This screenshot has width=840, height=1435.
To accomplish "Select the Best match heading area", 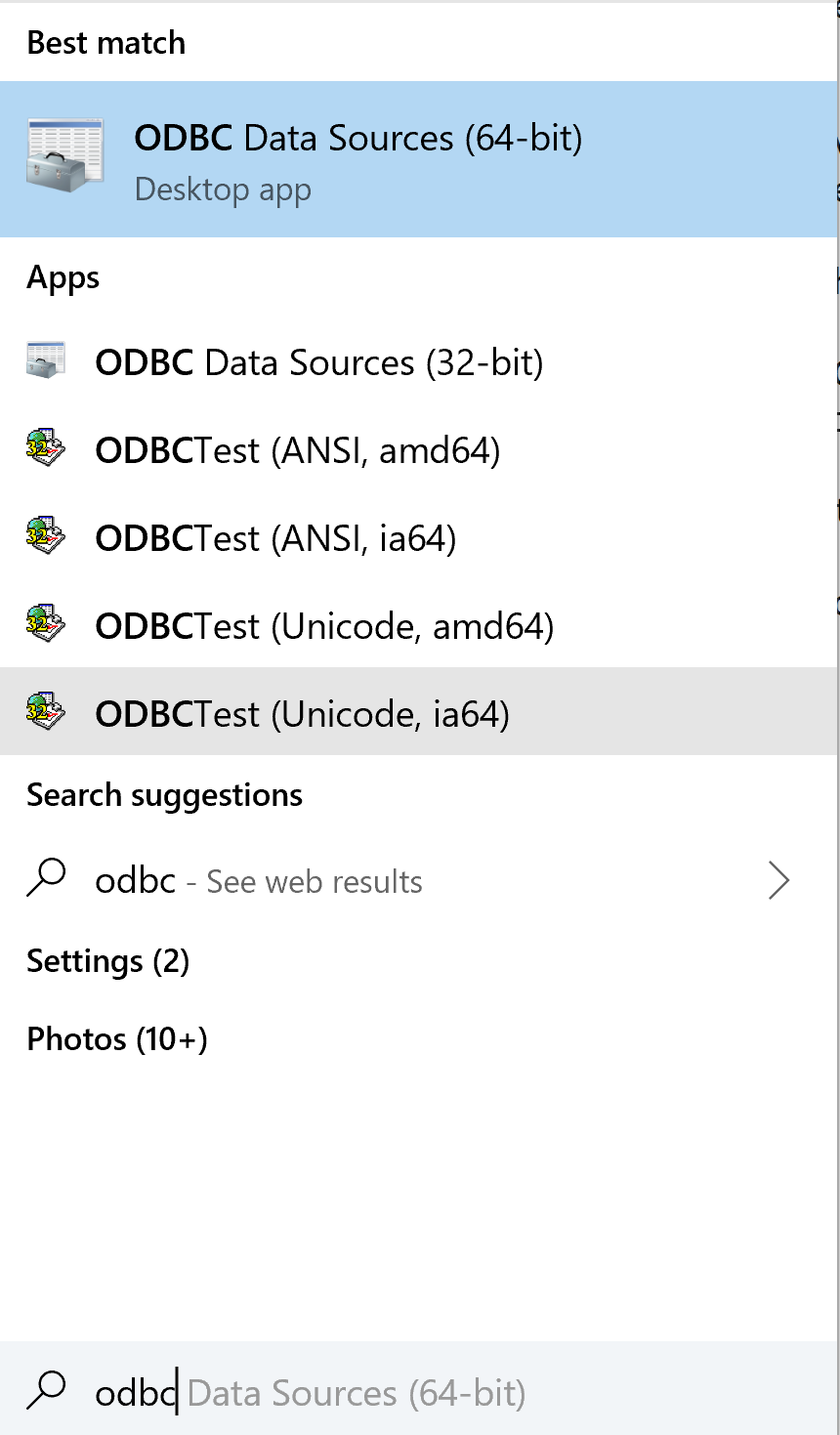I will click(x=105, y=42).
